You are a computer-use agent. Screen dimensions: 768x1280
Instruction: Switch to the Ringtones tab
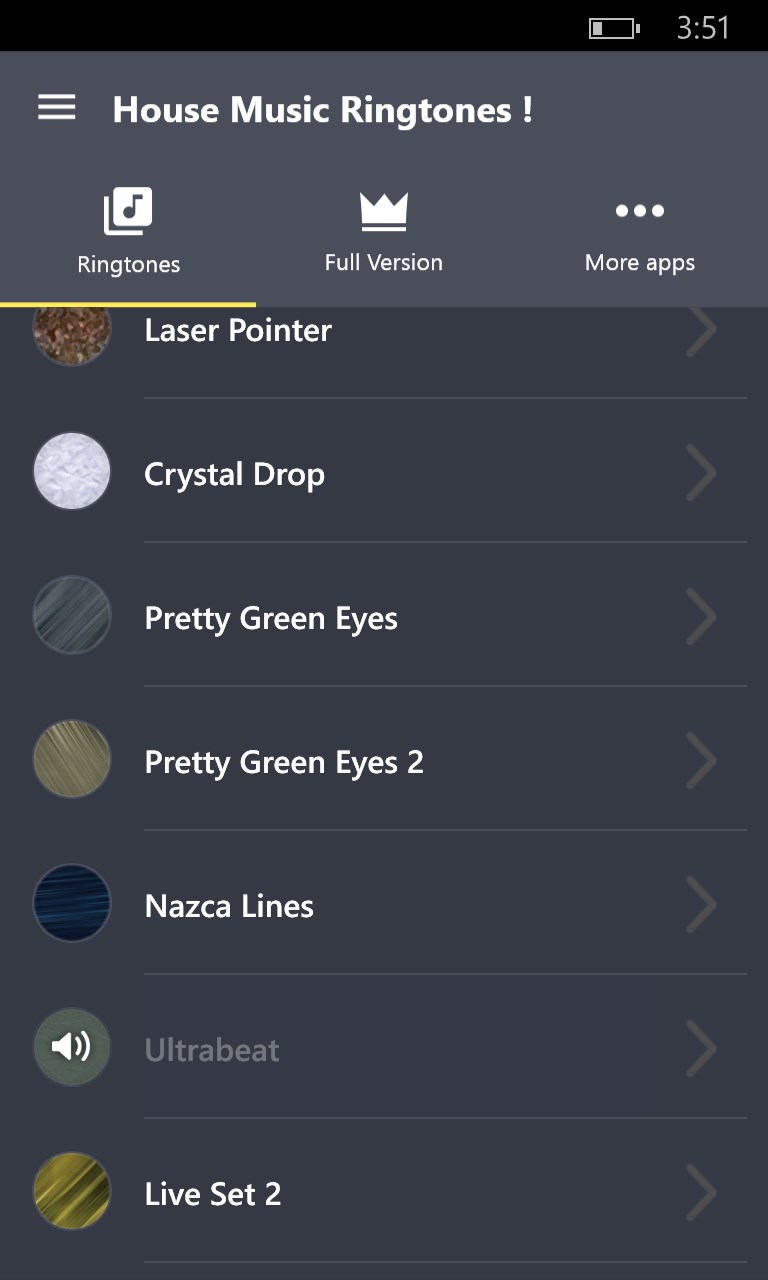click(128, 231)
